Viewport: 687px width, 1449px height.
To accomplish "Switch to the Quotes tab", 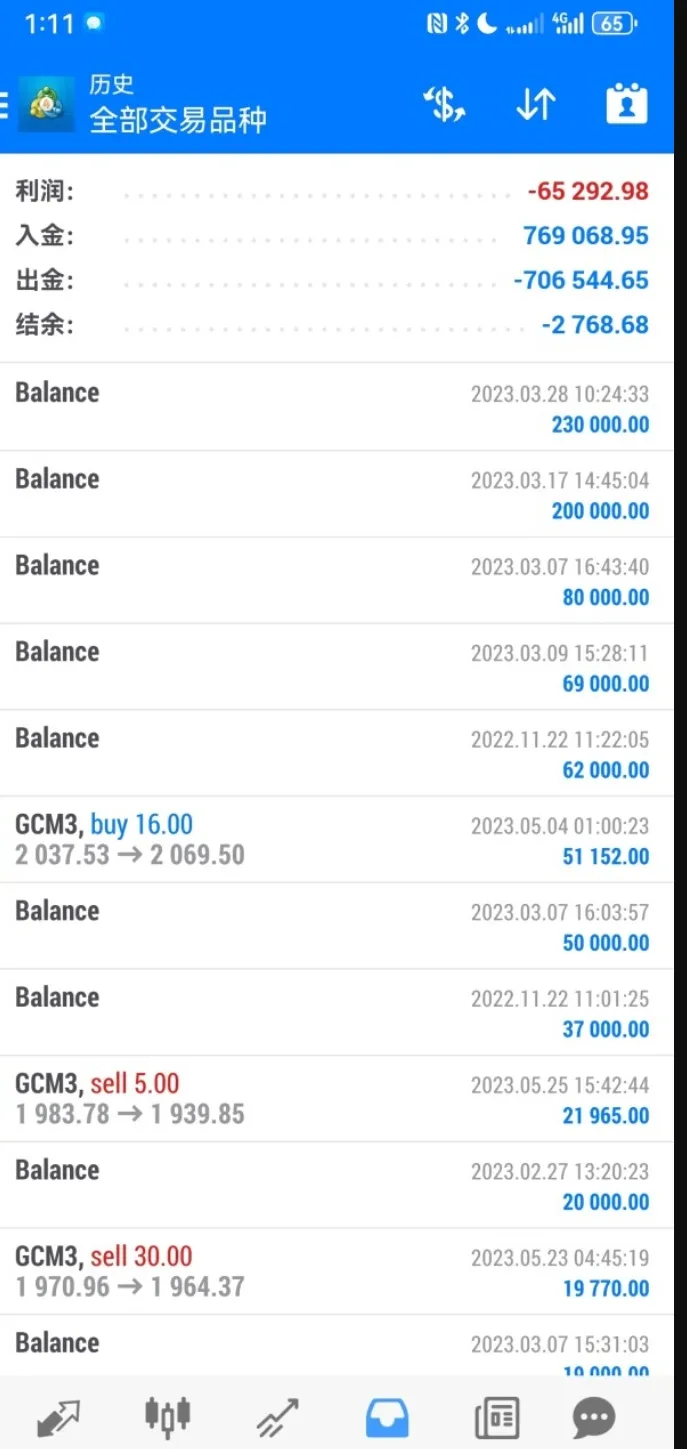I will (59, 1417).
